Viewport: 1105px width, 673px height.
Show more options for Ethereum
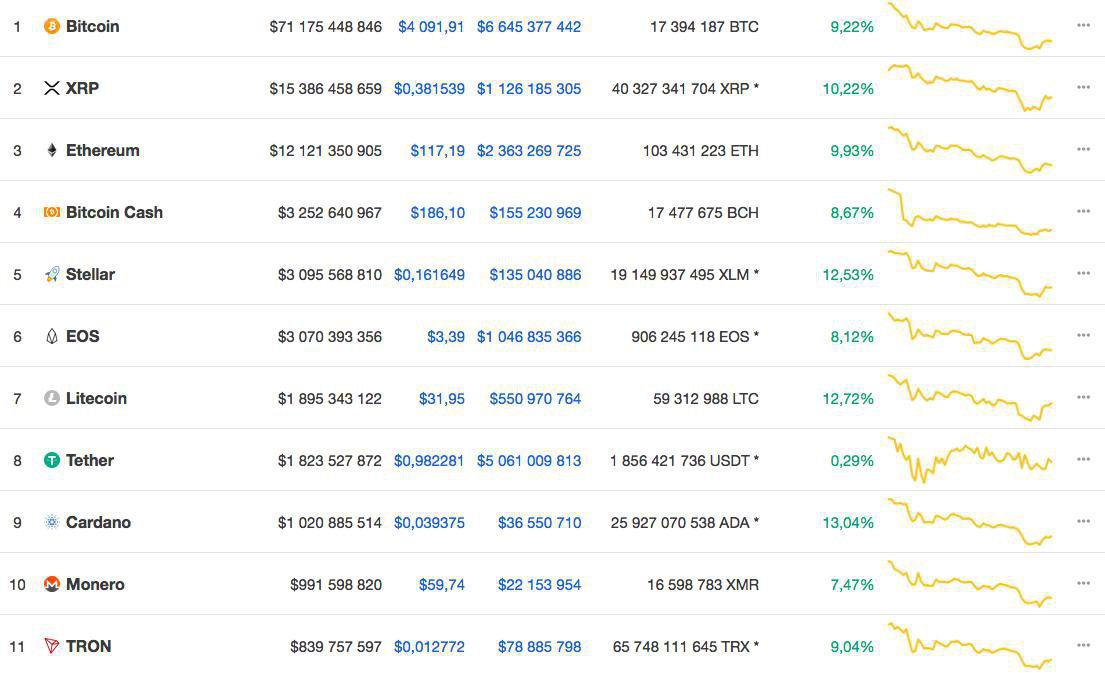pyautogui.click(x=1083, y=150)
